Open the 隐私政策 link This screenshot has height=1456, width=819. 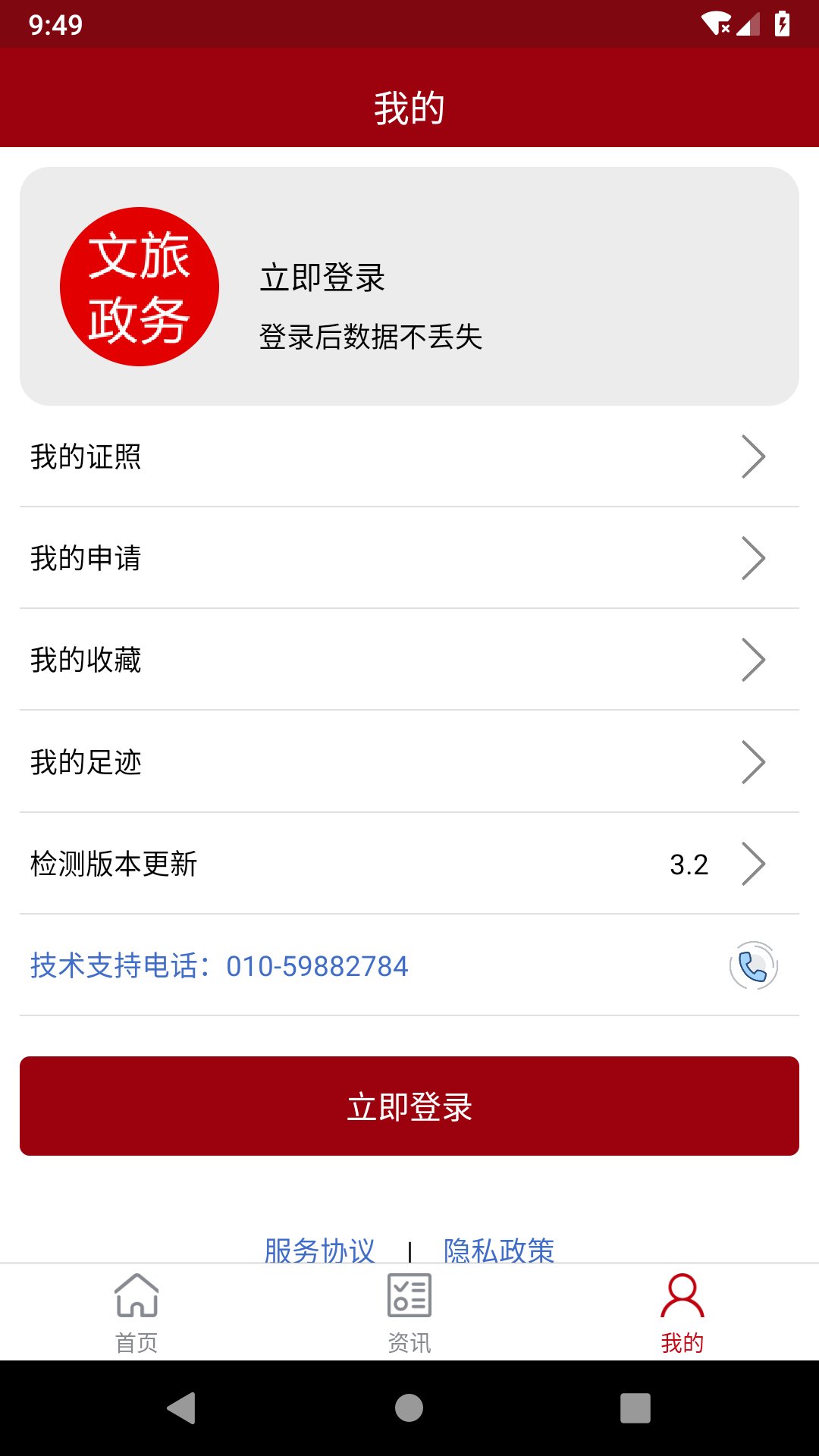click(x=499, y=1250)
